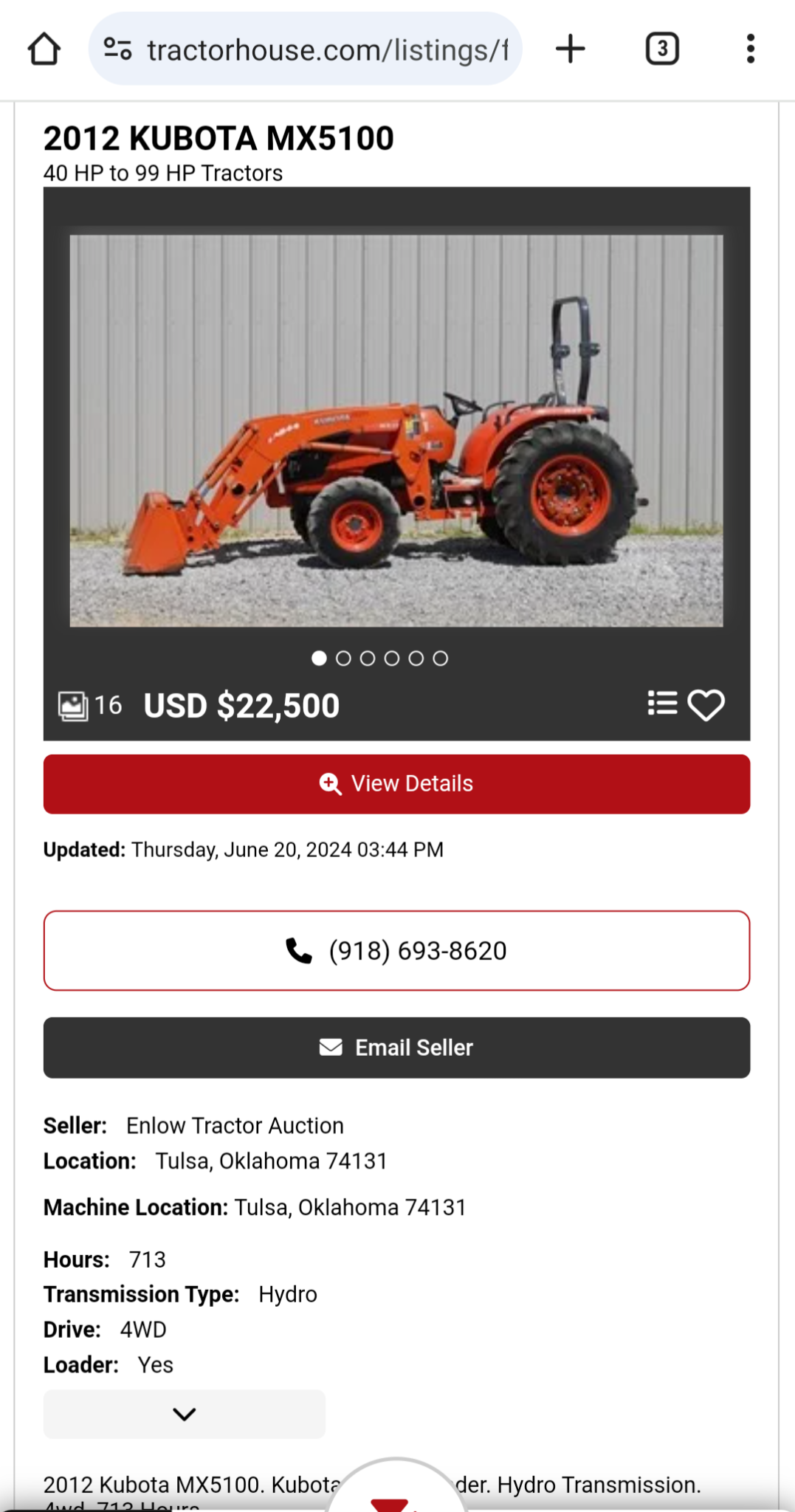
Task: Expand more listing specifications
Action: point(184,1414)
